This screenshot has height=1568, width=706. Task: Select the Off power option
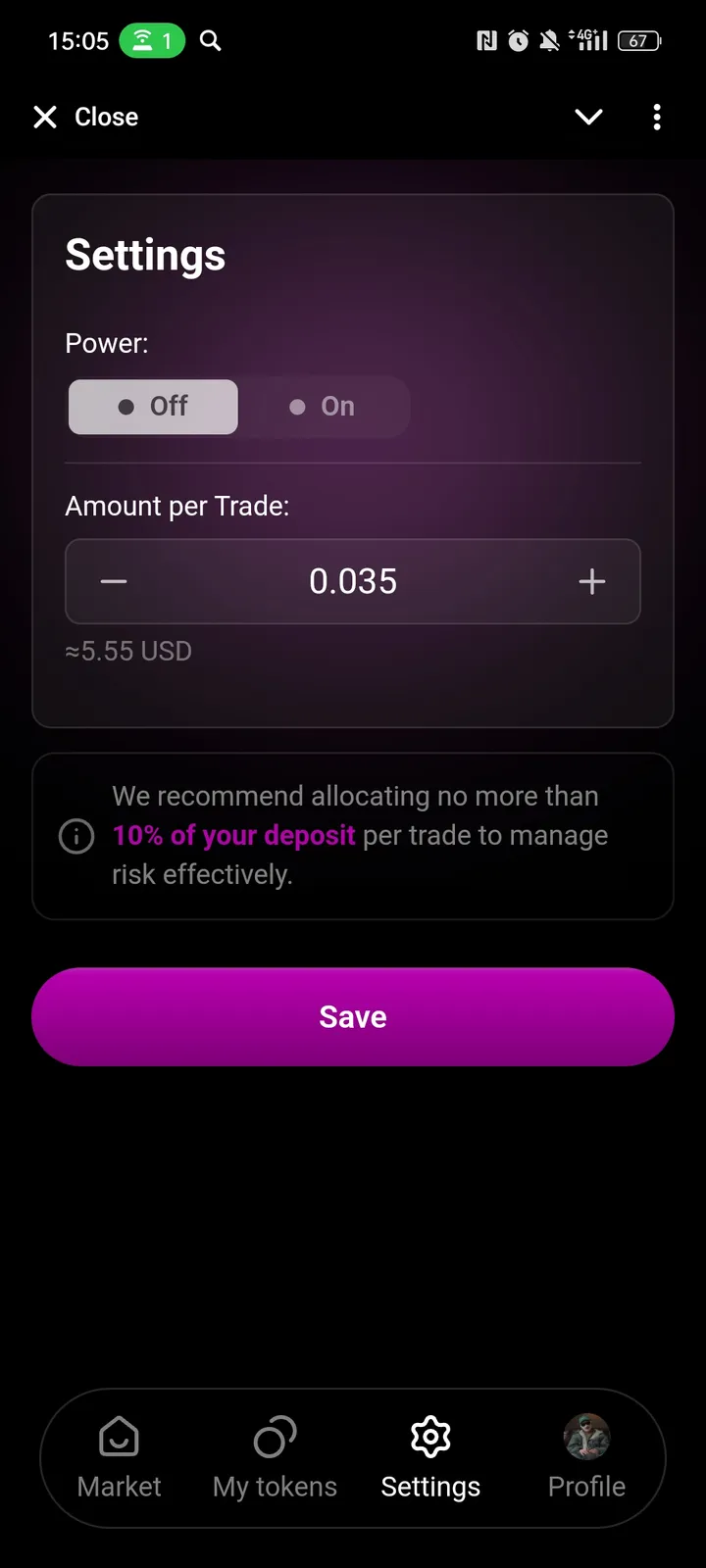(153, 407)
